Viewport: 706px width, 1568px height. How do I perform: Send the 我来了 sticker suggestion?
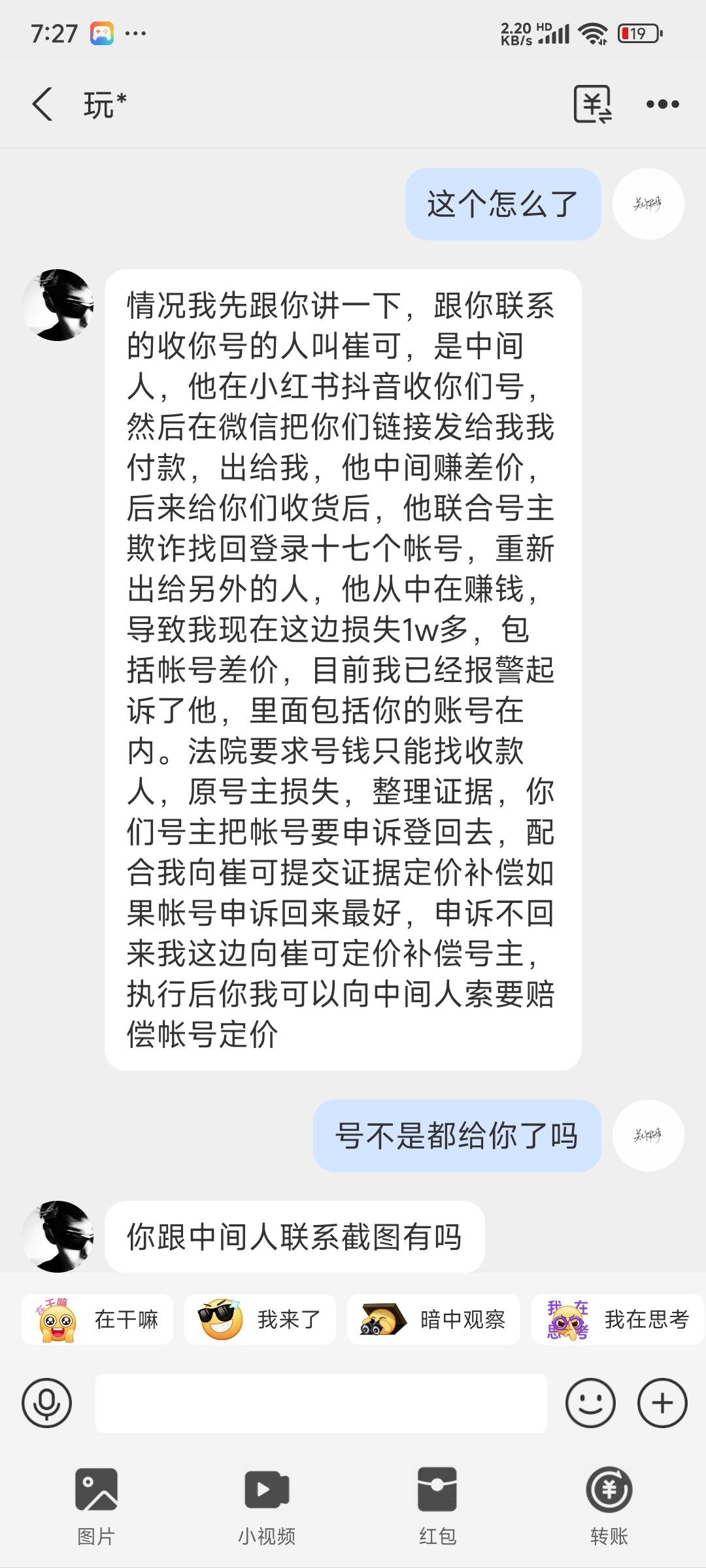tap(260, 1319)
